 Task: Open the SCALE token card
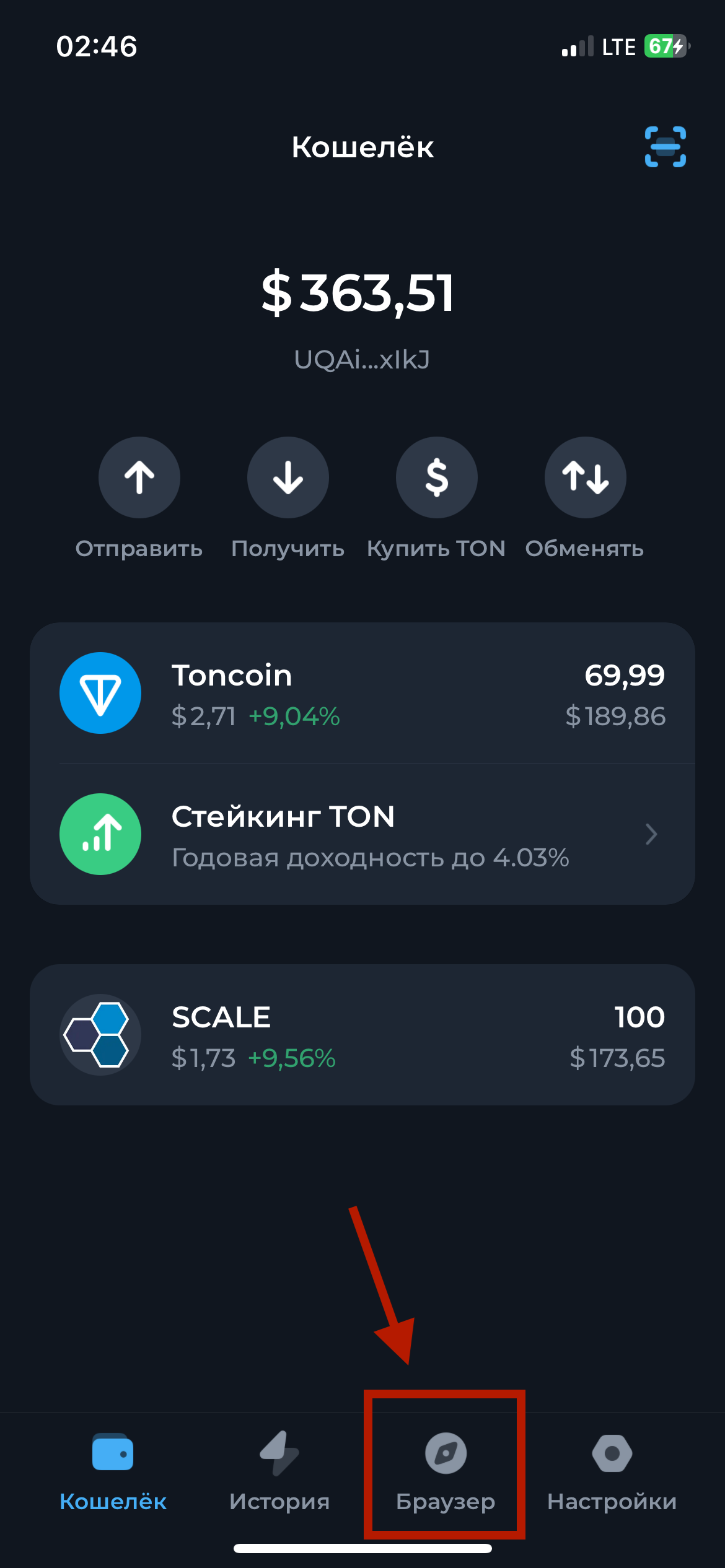(362, 1035)
